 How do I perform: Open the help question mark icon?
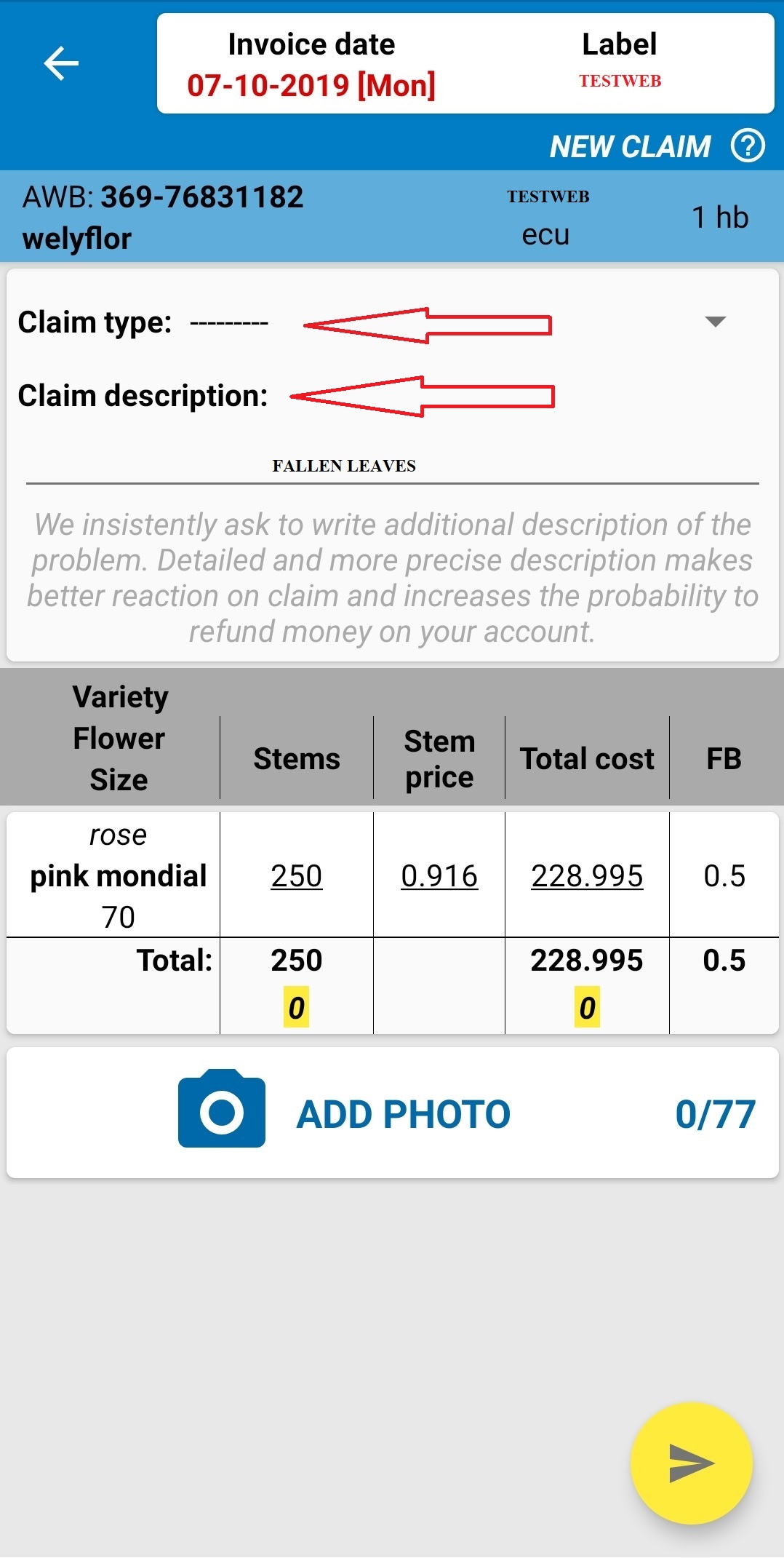coord(748,146)
